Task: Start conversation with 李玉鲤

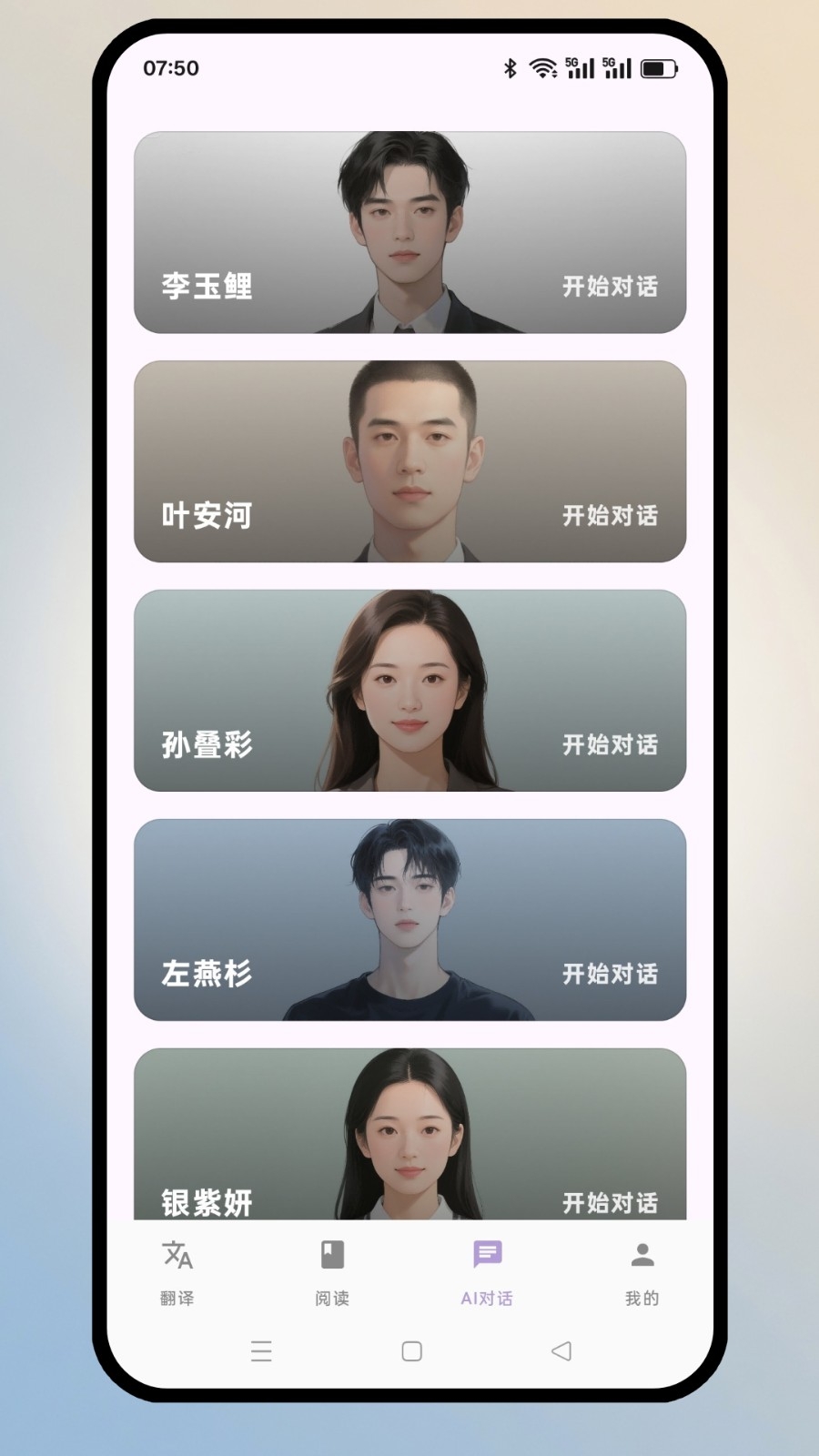Action: 610,287
